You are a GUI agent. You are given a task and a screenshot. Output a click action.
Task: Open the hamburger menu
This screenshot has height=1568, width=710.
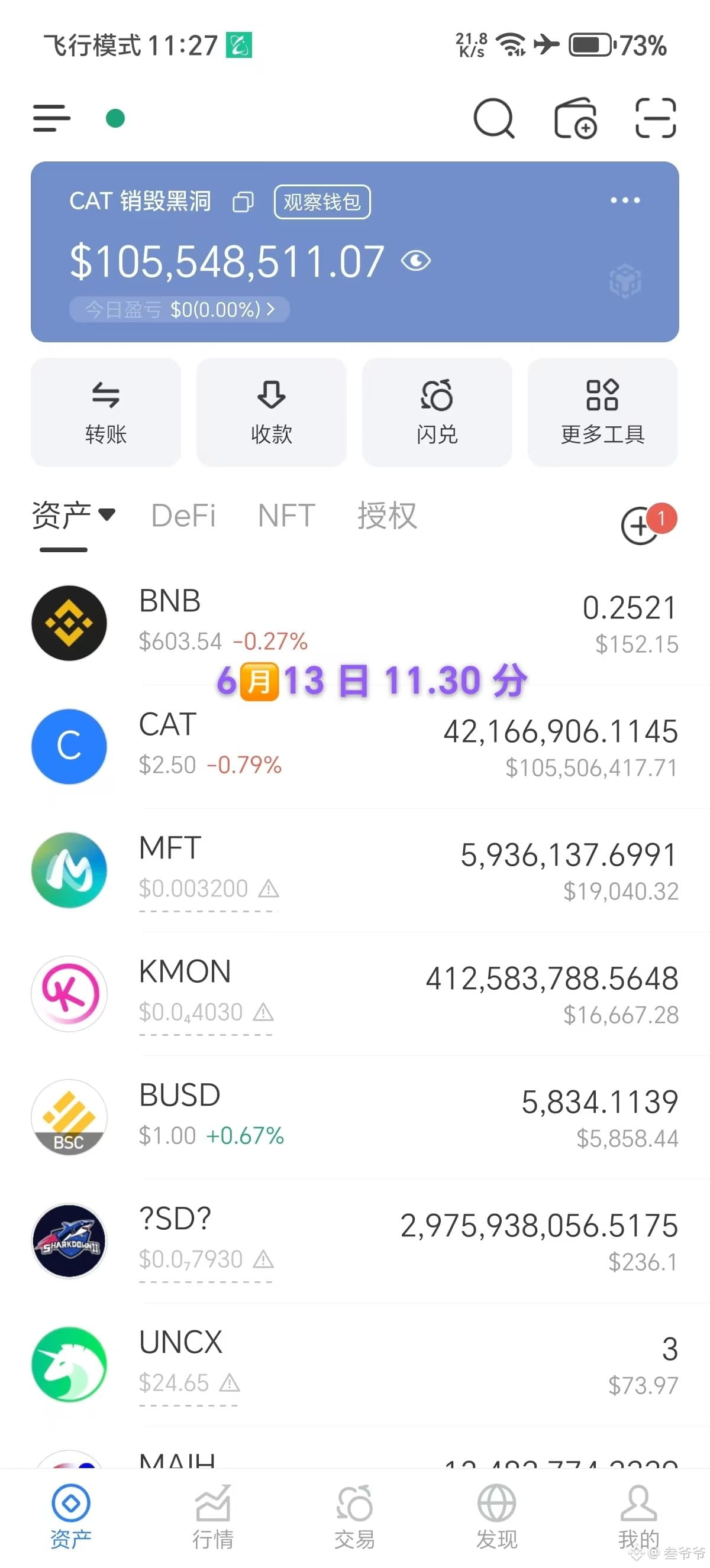(x=51, y=118)
